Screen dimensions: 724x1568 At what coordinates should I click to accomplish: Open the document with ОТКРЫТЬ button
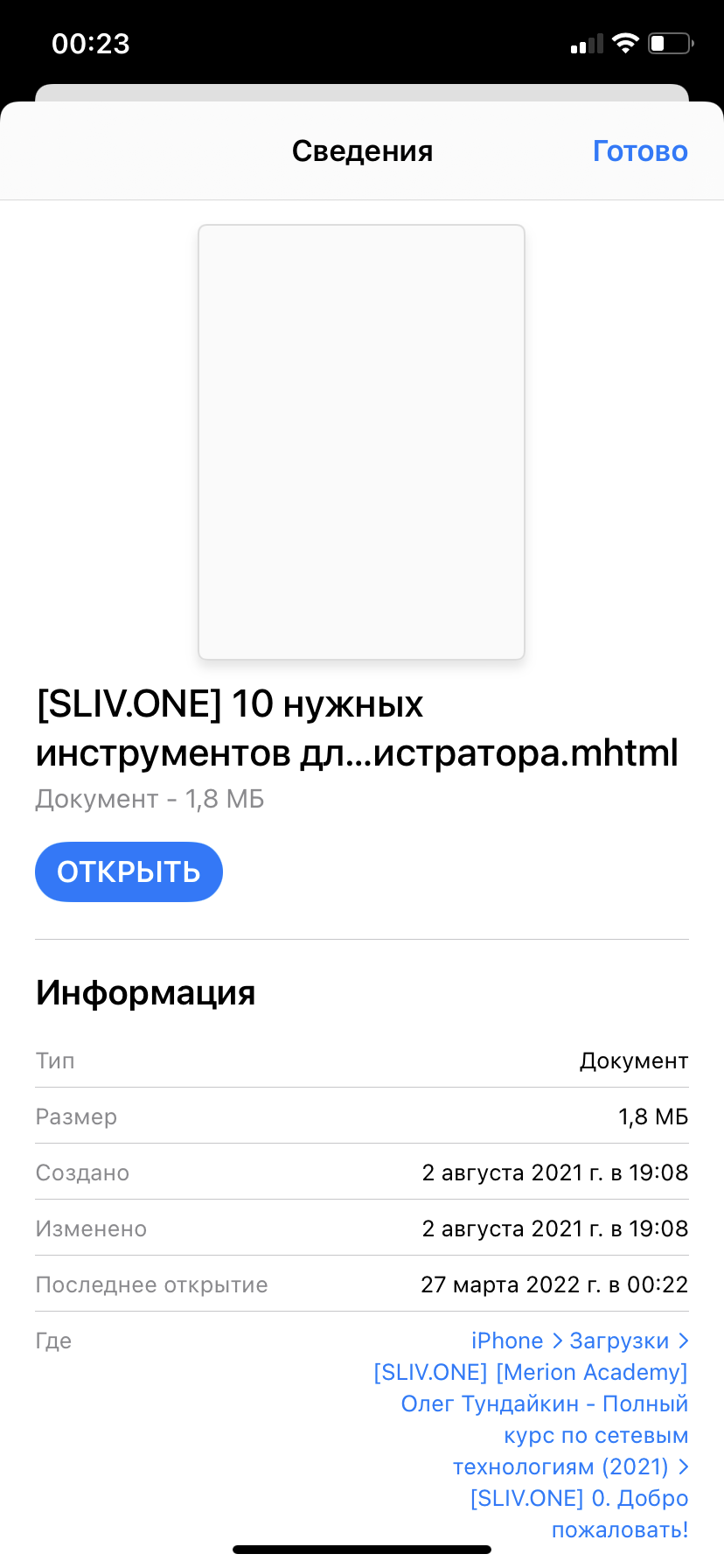129,871
